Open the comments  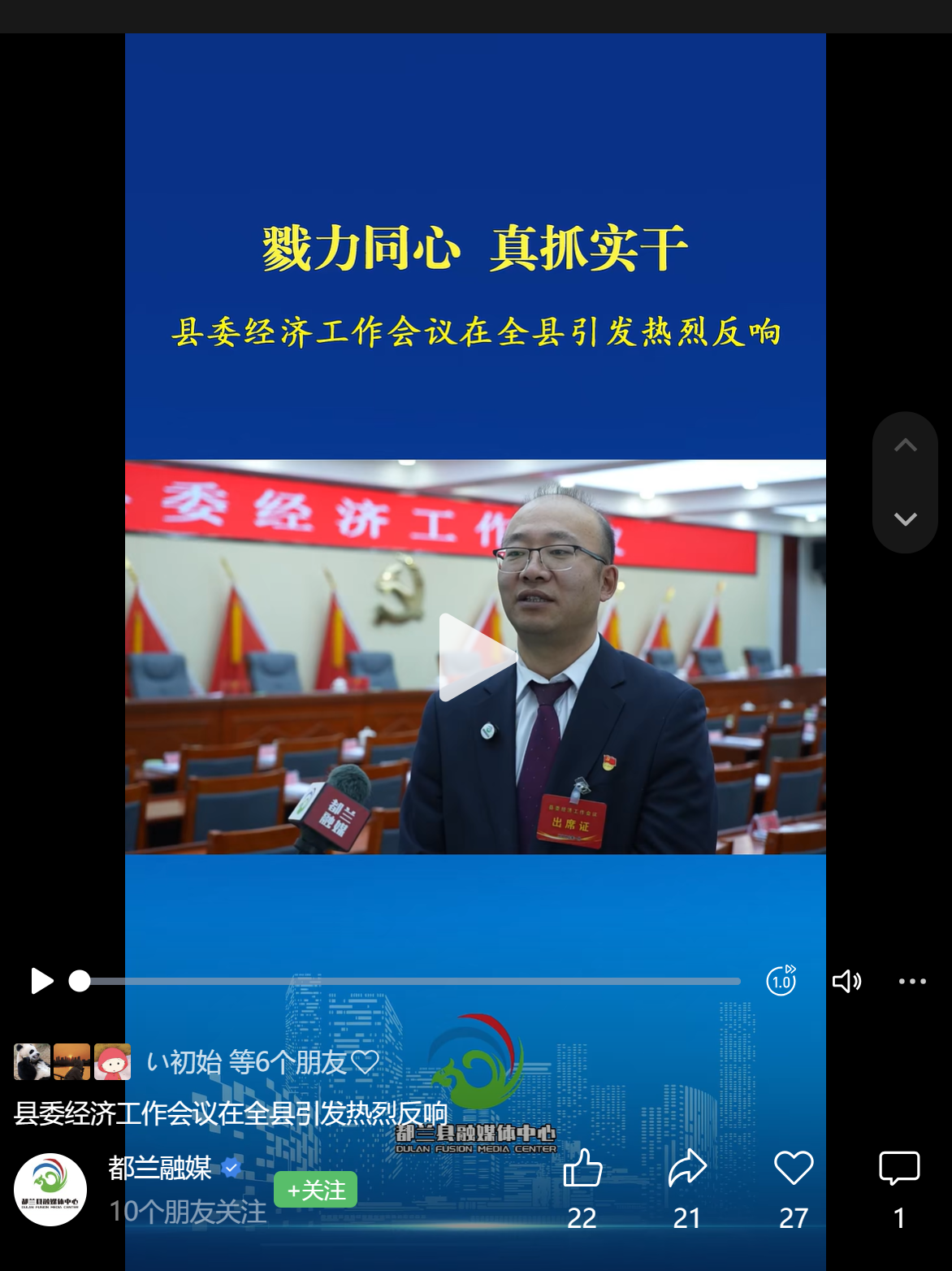point(898,1169)
